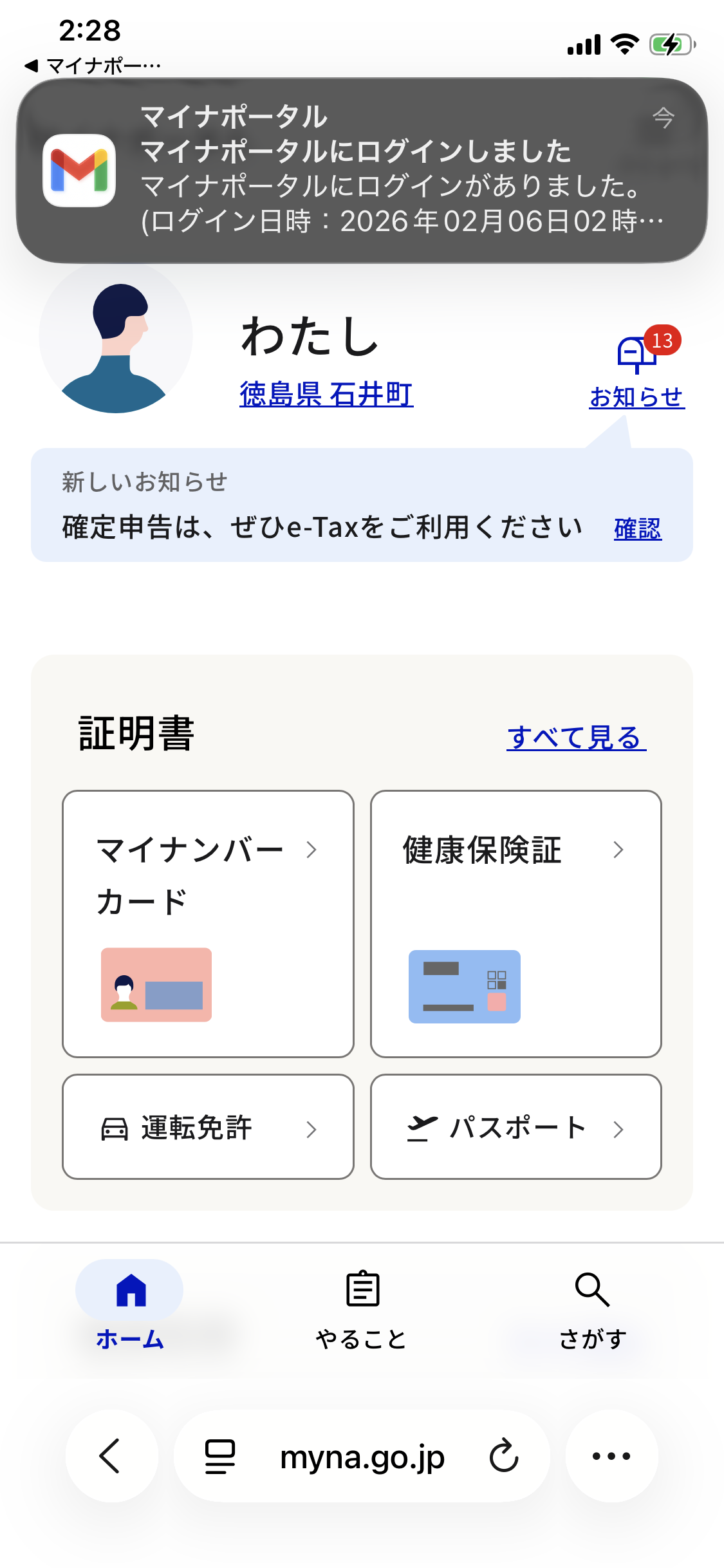The width and height of the screenshot is (724, 1568).
Task: Open the マイナンバーカード card
Action: [208, 924]
